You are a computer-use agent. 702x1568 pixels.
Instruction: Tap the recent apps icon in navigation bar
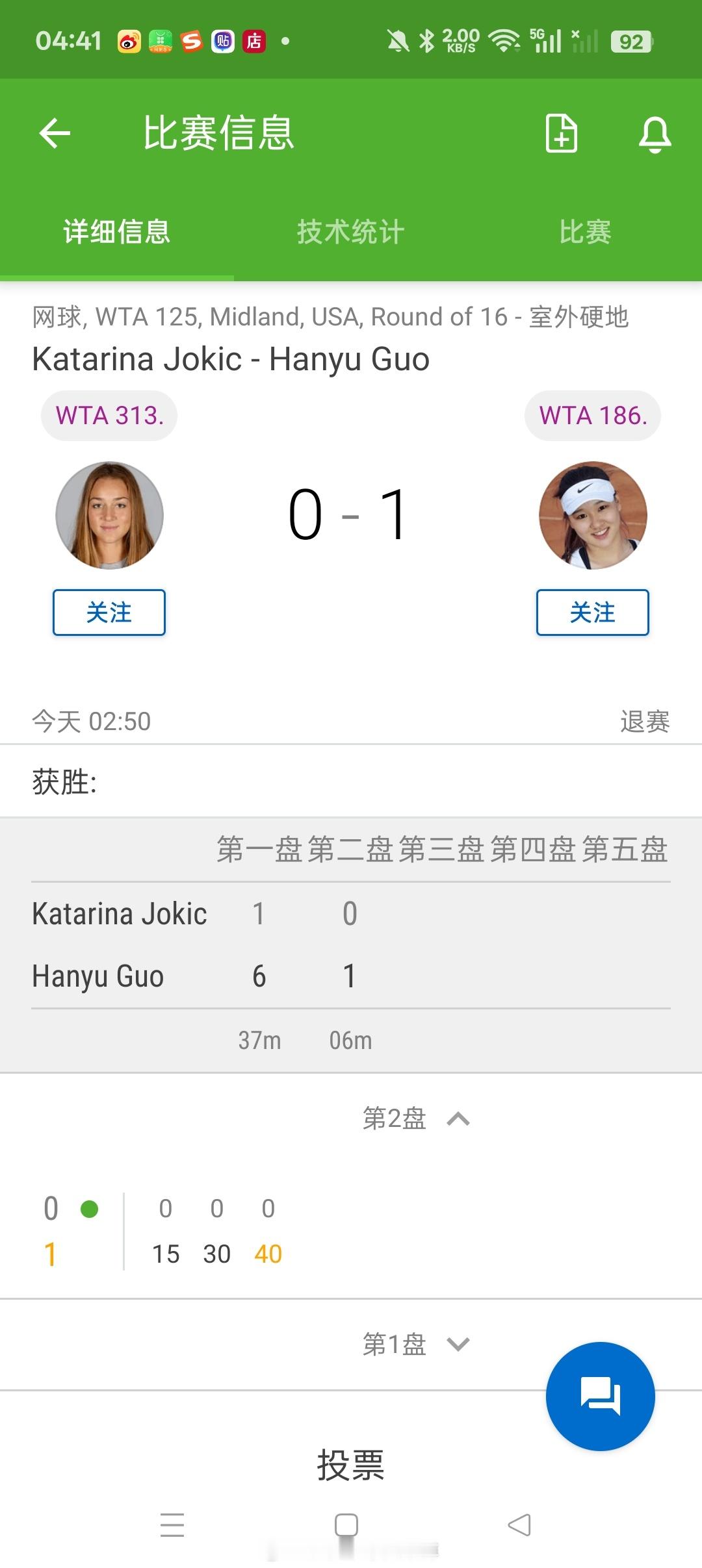[x=172, y=1523]
